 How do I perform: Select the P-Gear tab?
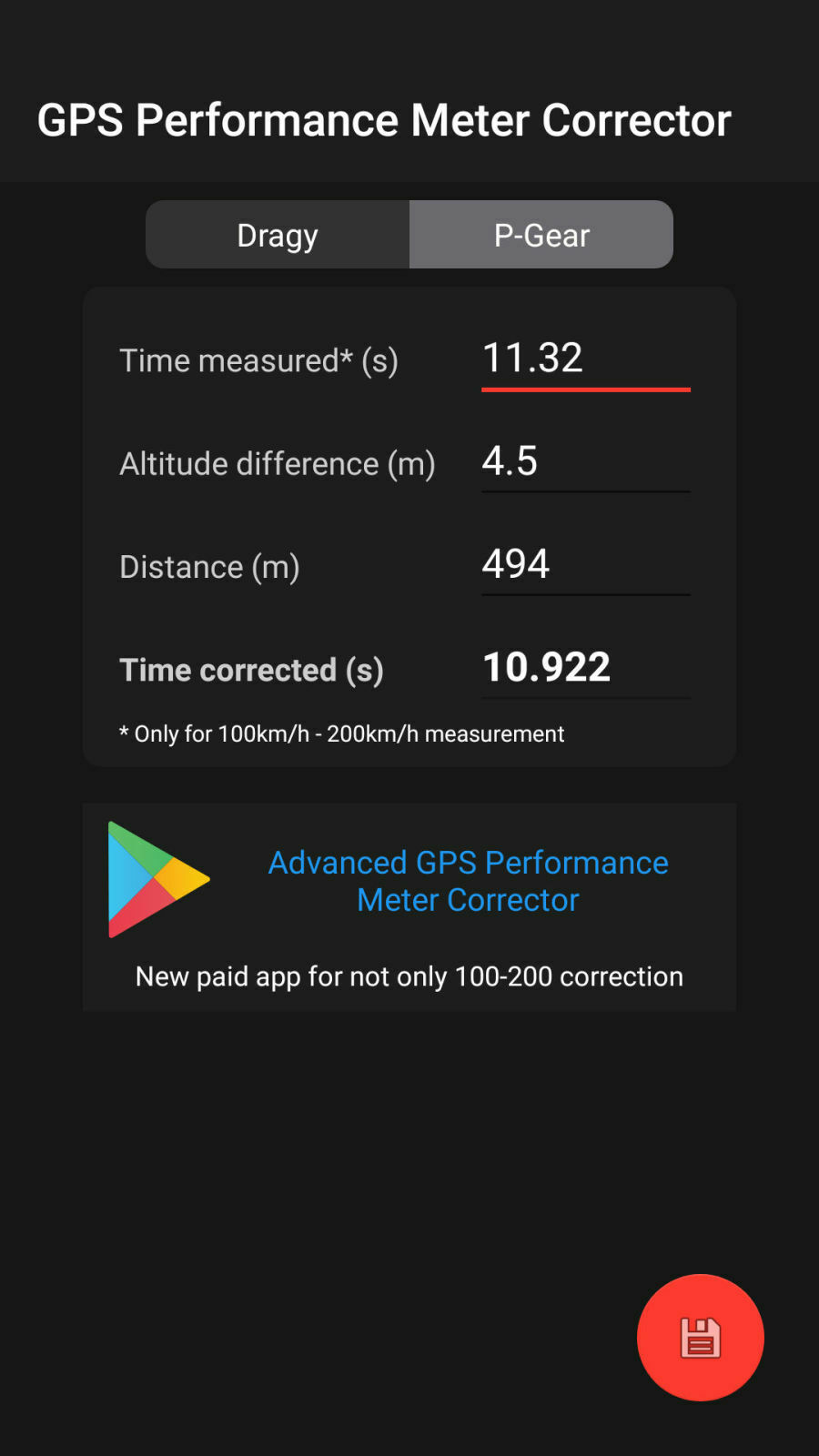(x=541, y=235)
